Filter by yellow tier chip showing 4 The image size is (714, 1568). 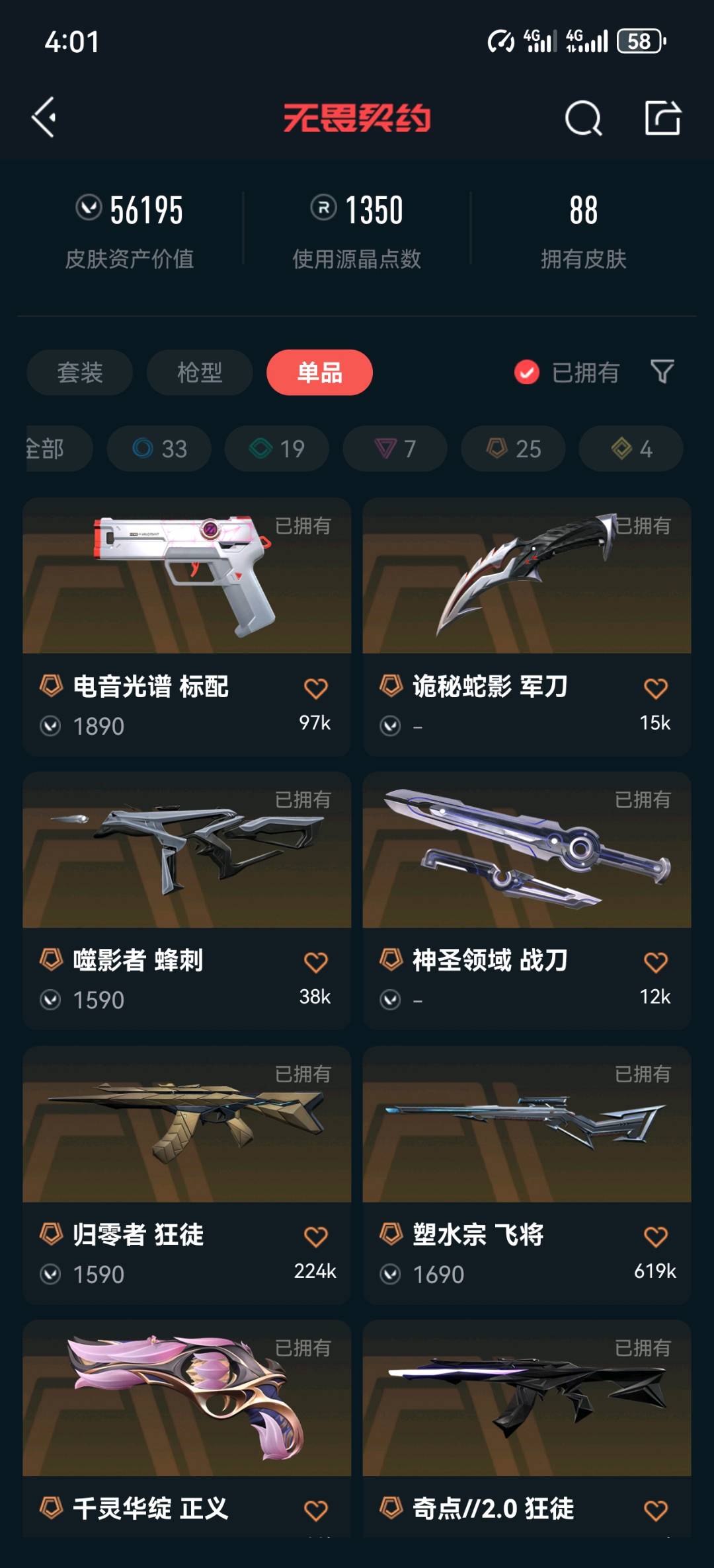coord(631,449)
